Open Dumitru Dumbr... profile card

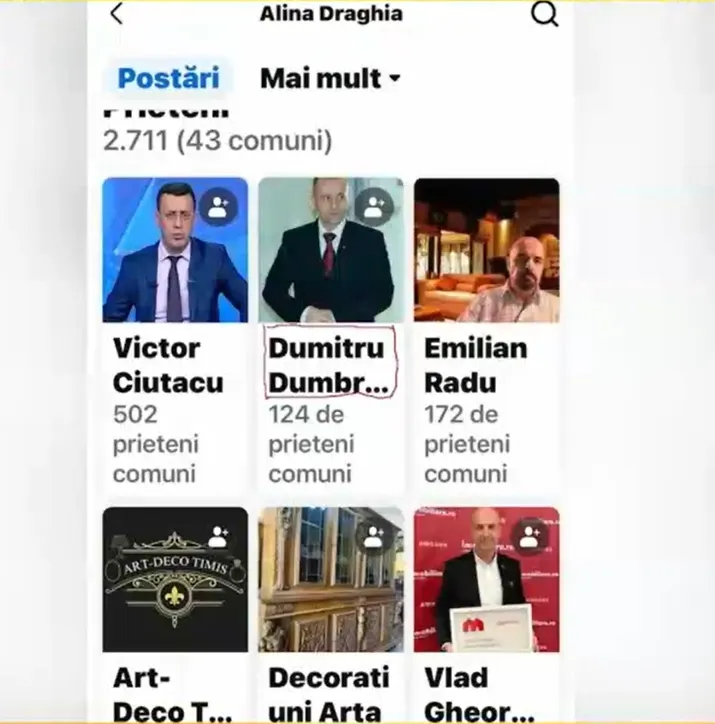coord(330,331)
